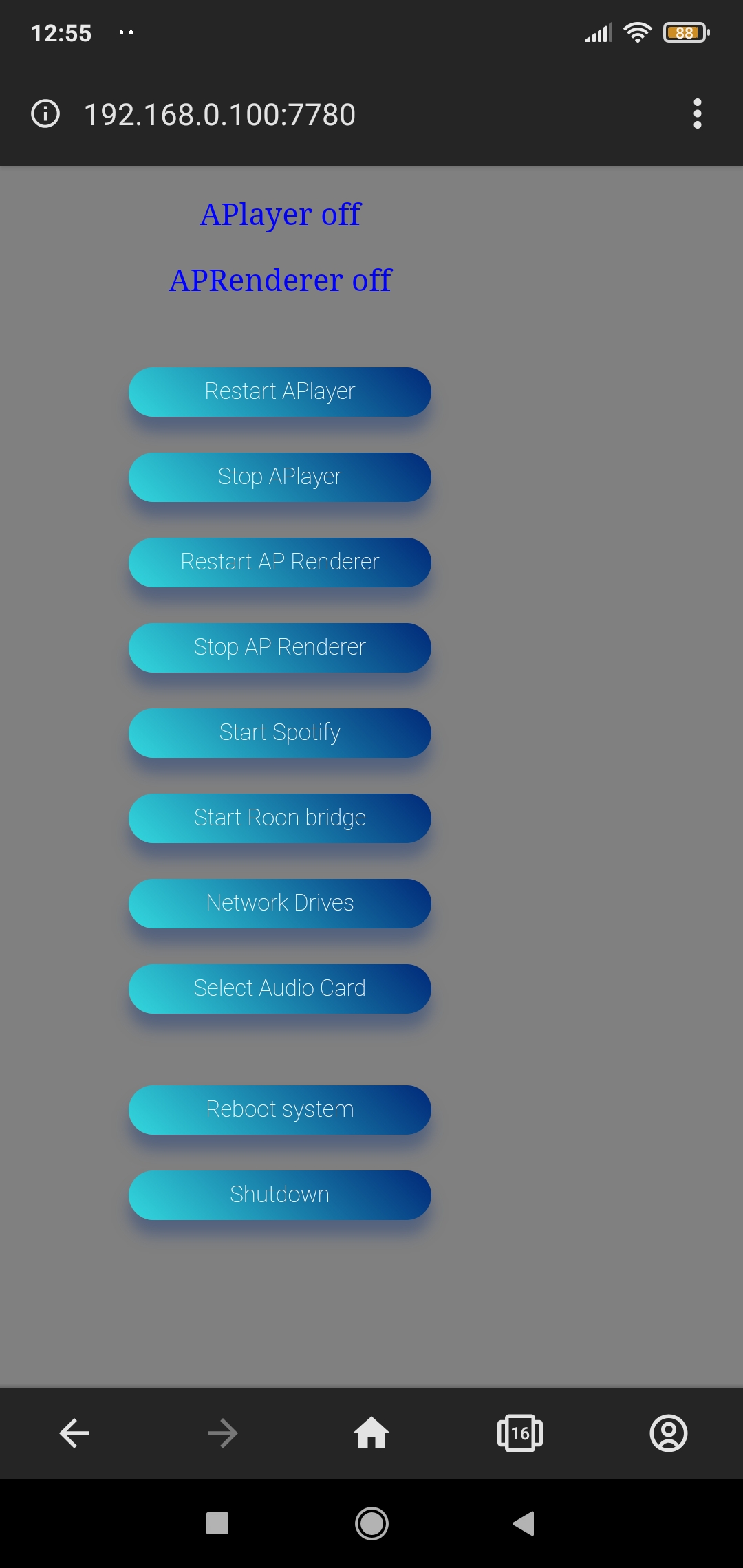The width and height of the screenshot is (743, 1568).
Task: Restart APlayer service
Action: (x=279, y=391)
